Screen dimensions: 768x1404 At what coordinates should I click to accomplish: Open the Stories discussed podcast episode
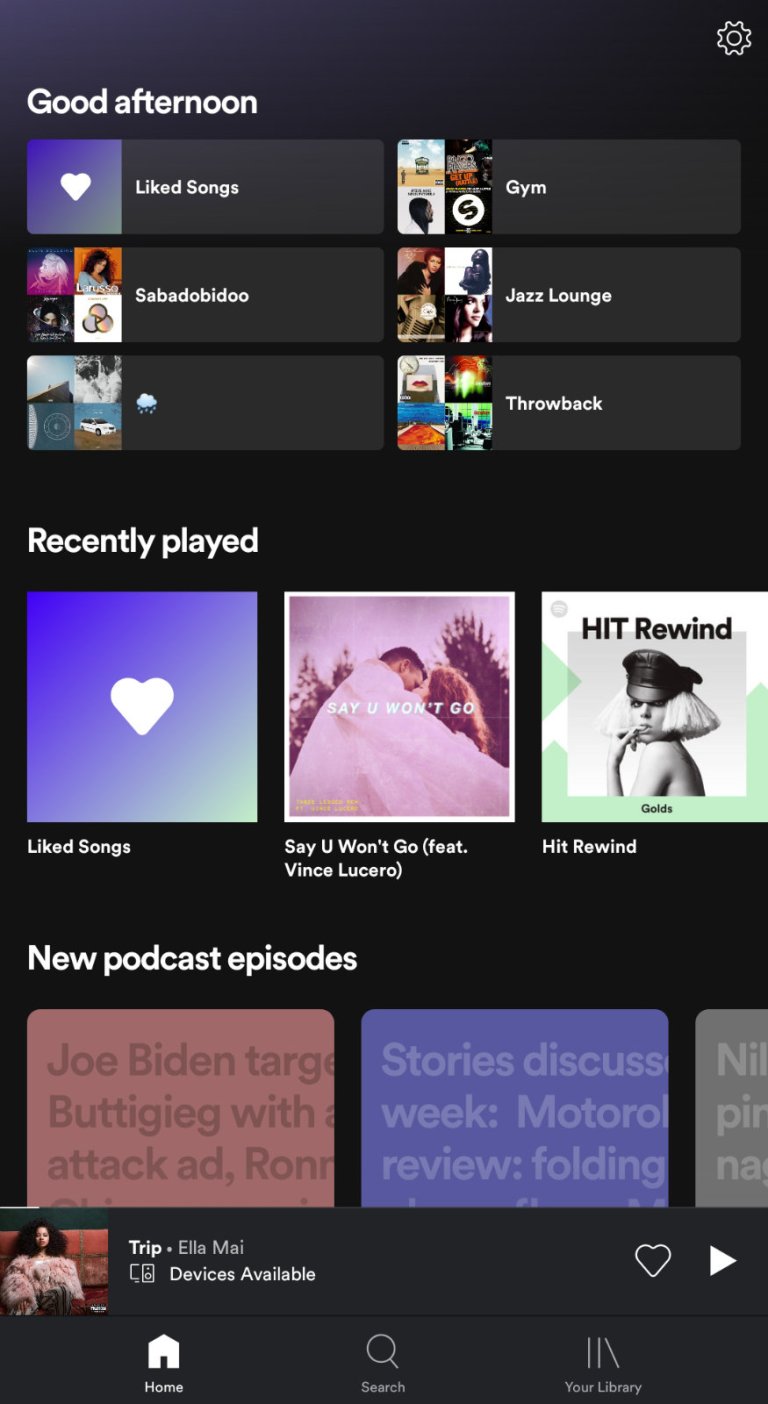click(x=514, y=1108)
